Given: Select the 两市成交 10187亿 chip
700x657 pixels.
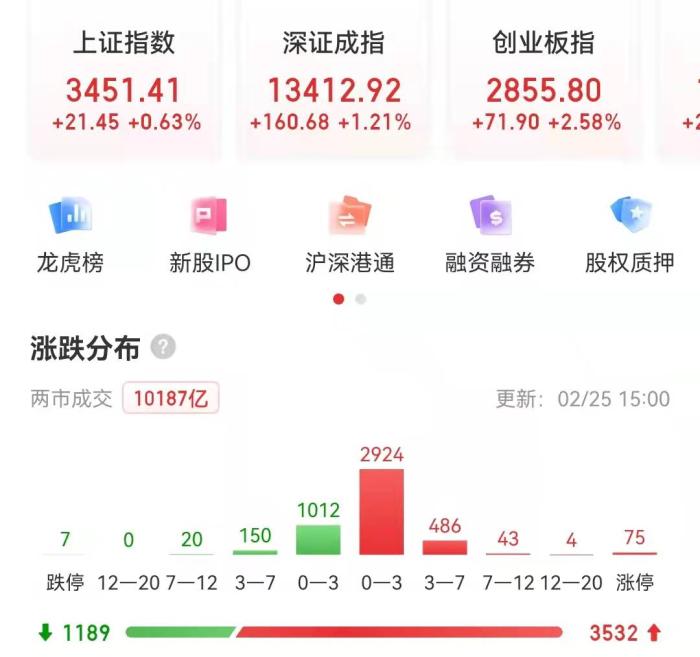Looking at the screenshot, I should [170, 399].
